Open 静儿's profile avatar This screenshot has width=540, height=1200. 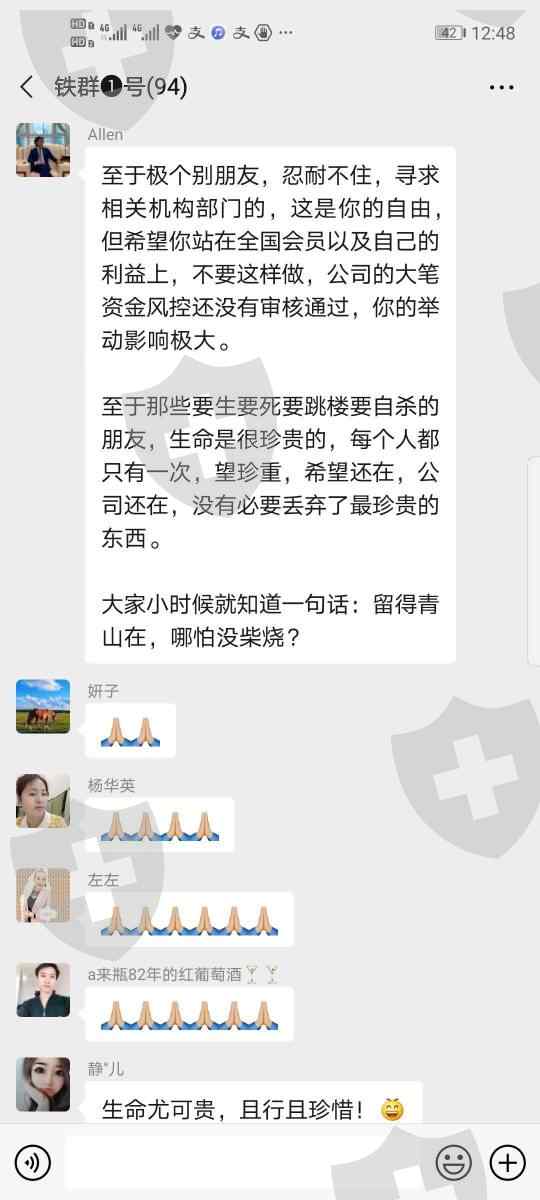(x=43, y=1084)
